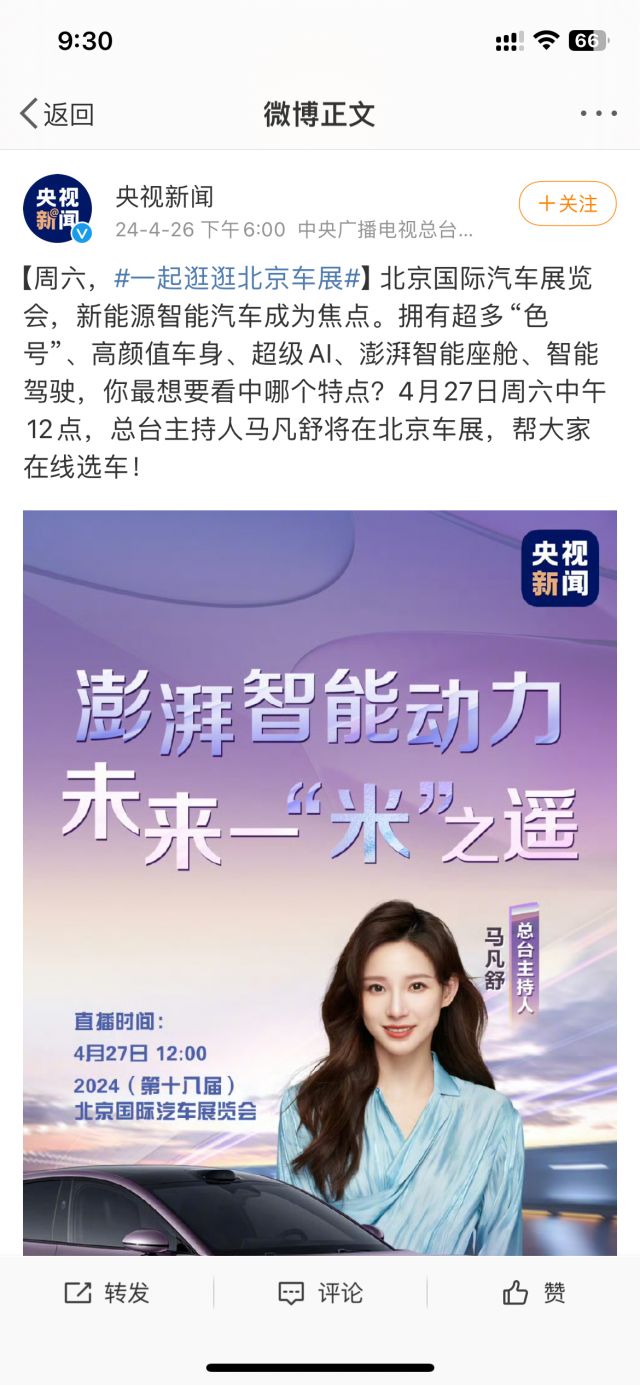Like this post with 赞

tap(534, 1293)
